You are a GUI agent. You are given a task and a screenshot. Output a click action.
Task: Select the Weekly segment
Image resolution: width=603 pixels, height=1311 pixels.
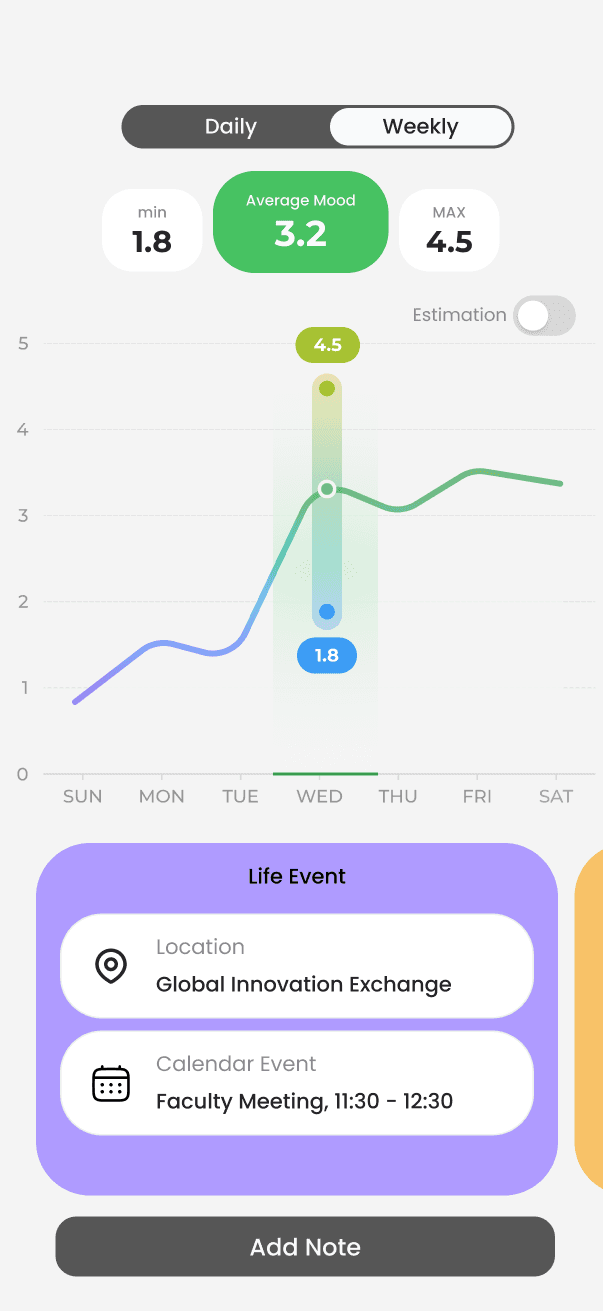coord(421,127)
